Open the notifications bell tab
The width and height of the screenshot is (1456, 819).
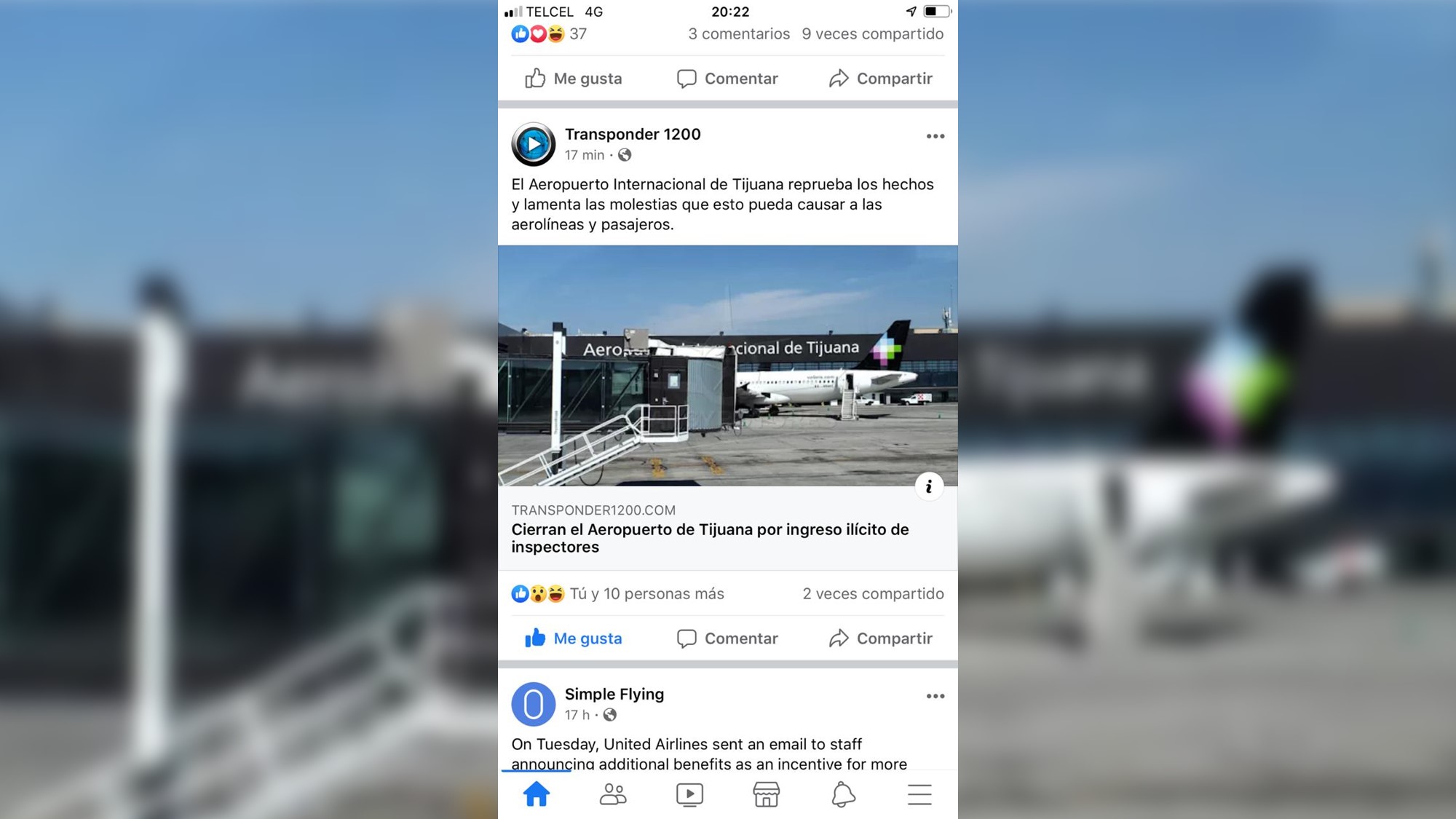click(843, 794)
